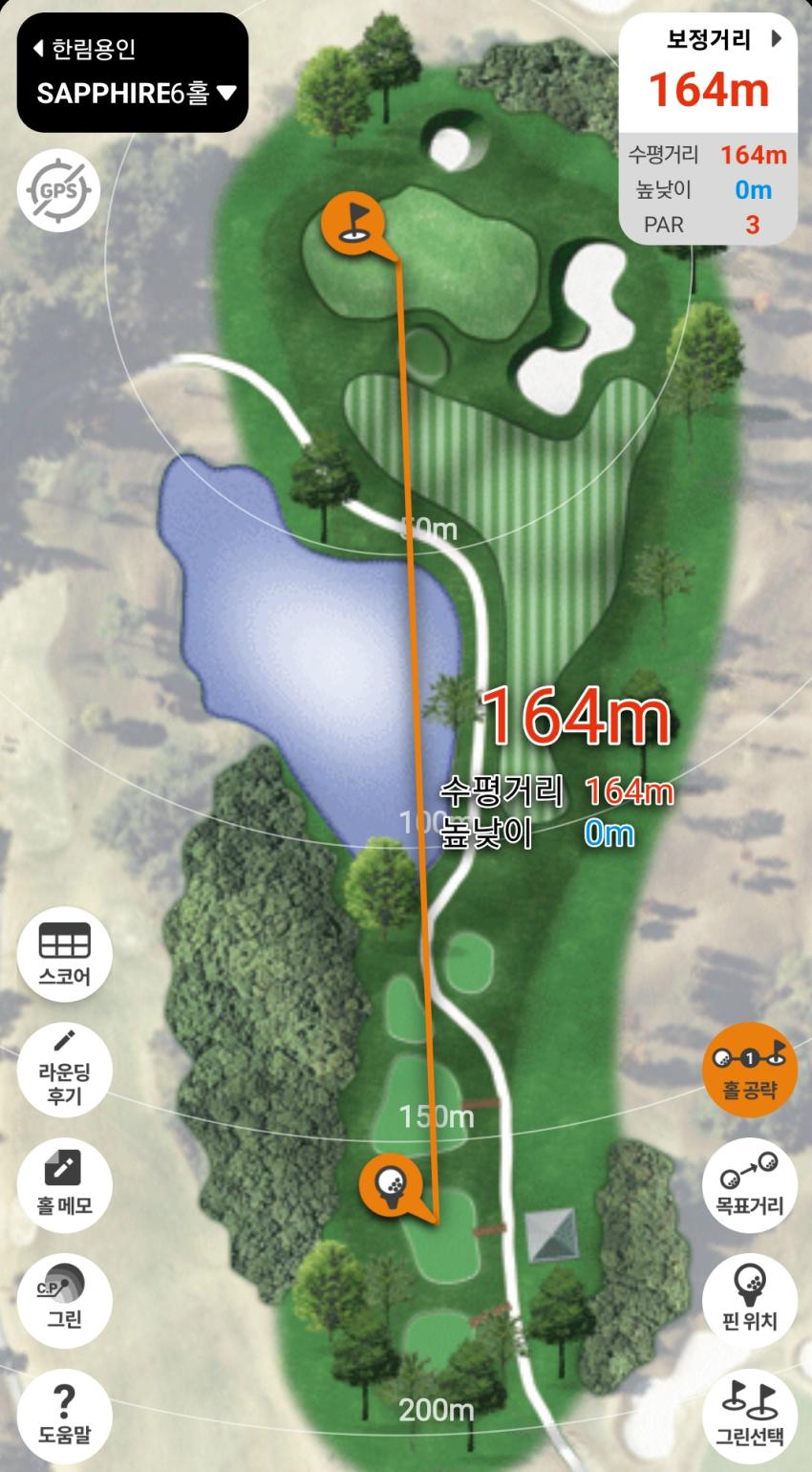Expand the 보정거리 distance panel arrow
Viewport: 812px width, 1472px height.
tap(777, 39)
